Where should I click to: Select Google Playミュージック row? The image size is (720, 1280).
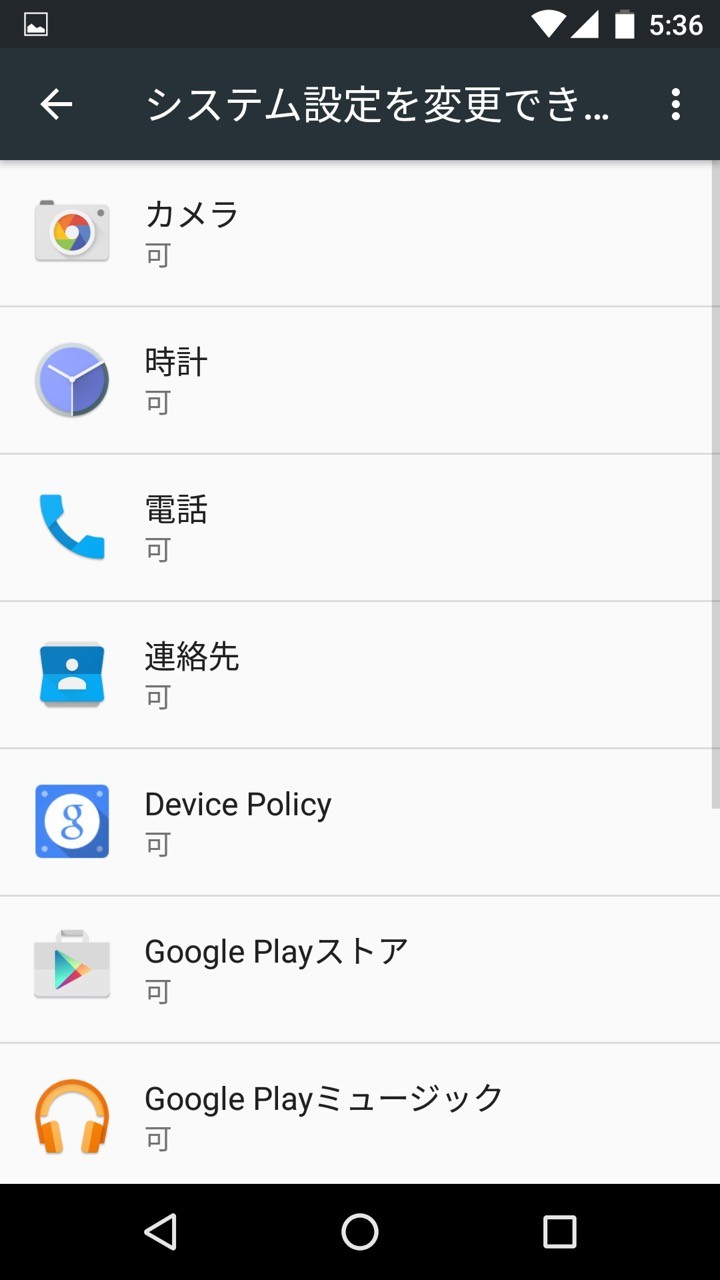(x=360, y=1114)
